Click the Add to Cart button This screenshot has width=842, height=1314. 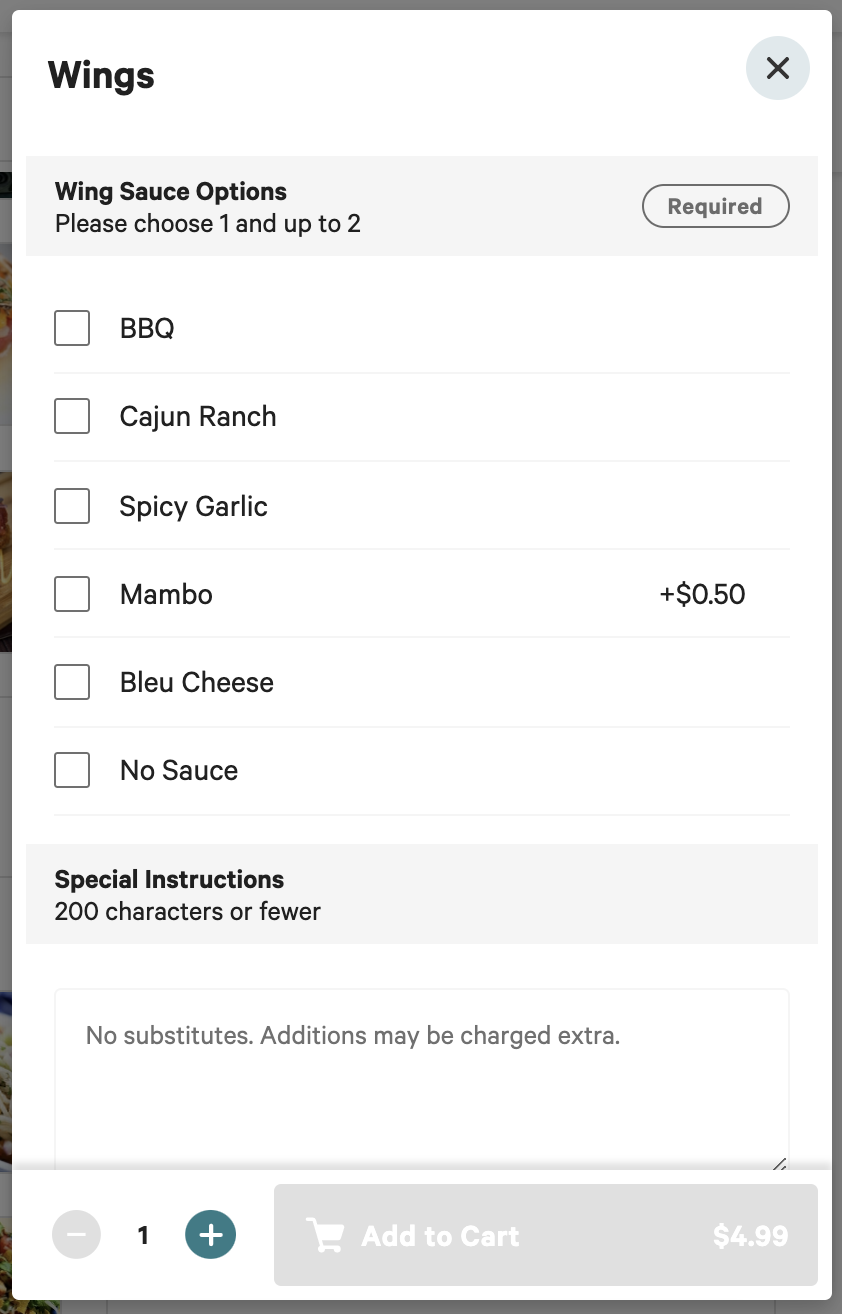(x=545, y=1235)
